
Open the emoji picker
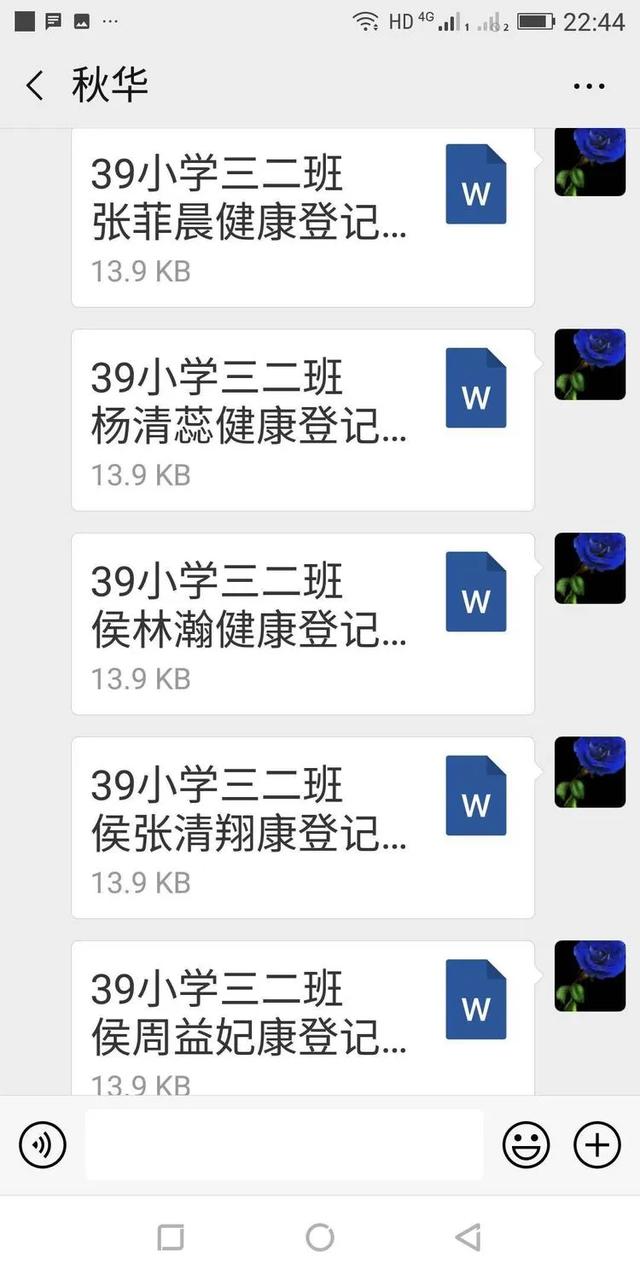[x=526, y=1145]
